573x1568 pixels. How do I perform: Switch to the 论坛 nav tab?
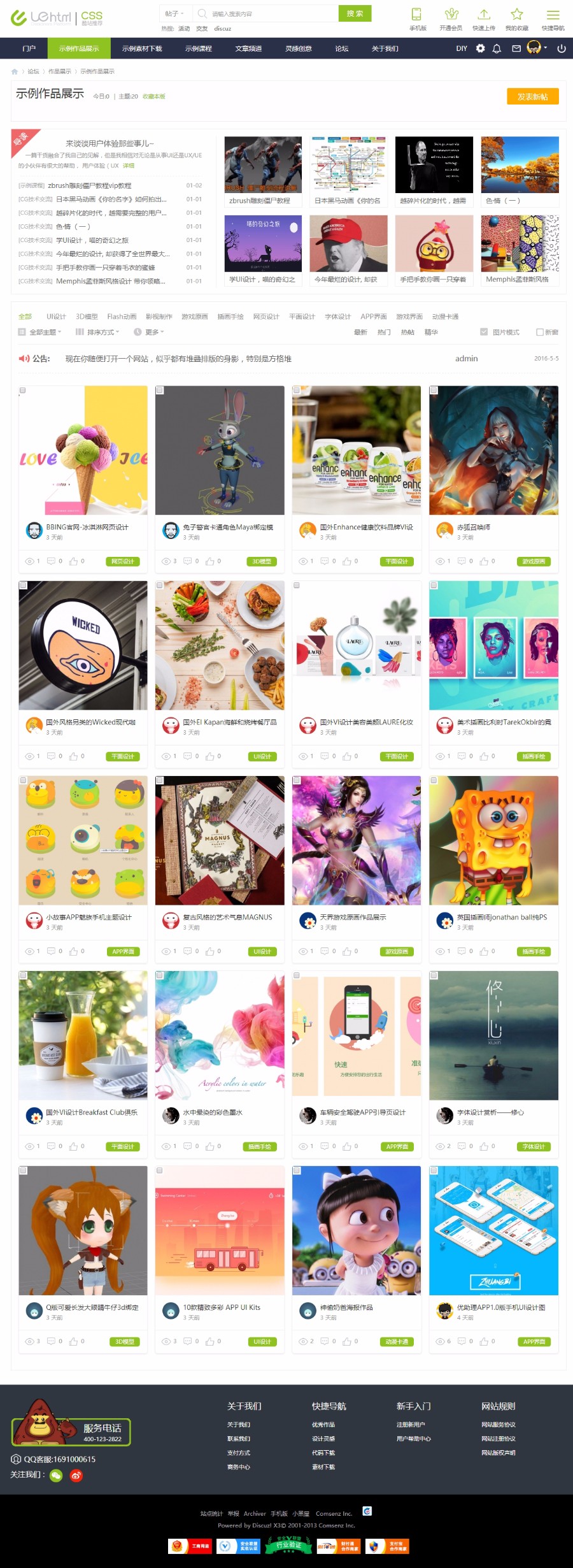pyautogui.click(x=342, y=48)
